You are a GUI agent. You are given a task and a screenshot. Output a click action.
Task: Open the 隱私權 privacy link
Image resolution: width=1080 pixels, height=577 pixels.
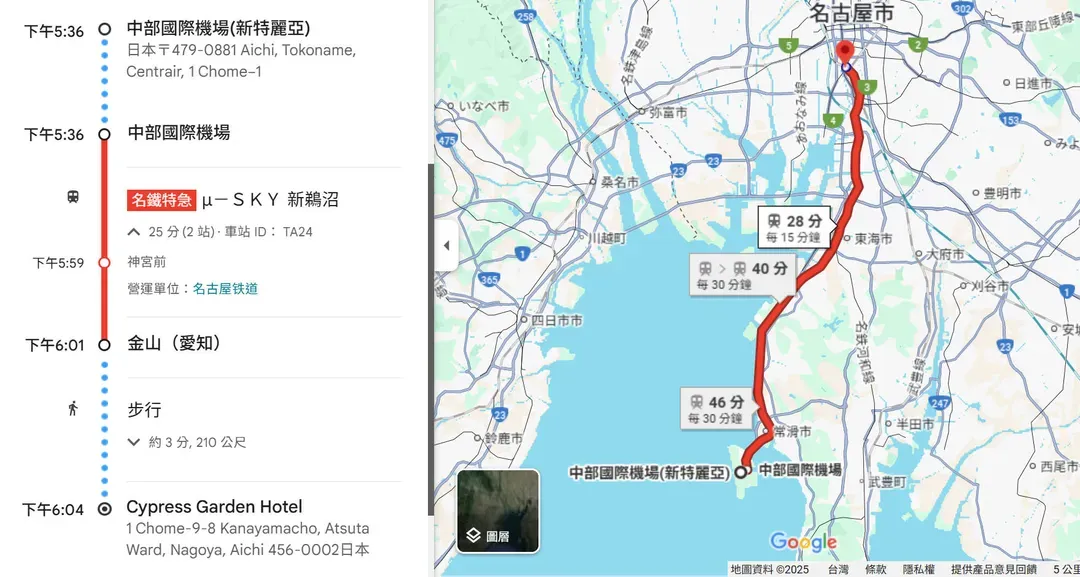(918, 569)
